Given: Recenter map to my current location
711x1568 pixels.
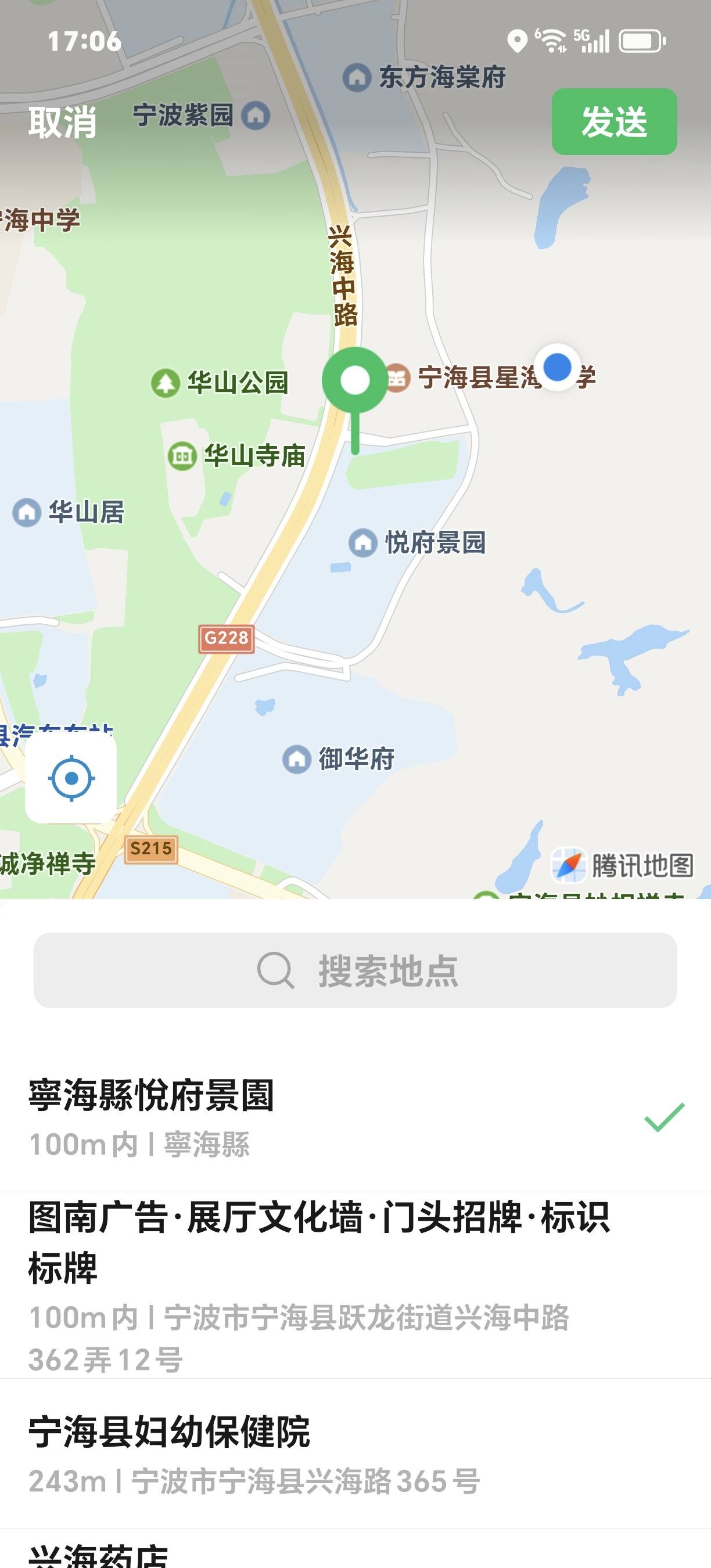Looking at the screenshot, I should [x=71, y=778].
